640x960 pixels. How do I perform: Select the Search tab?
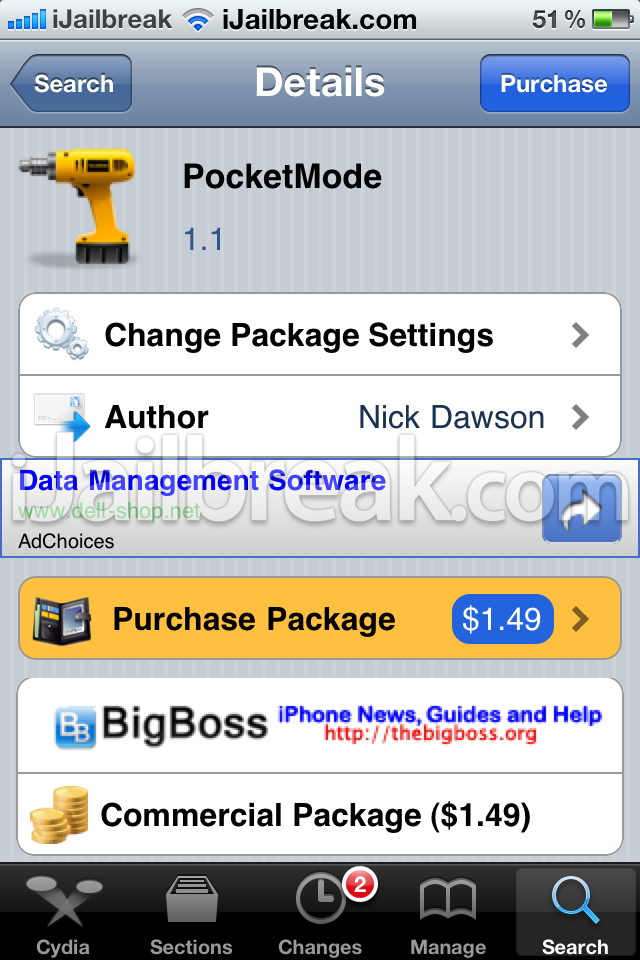575,912
